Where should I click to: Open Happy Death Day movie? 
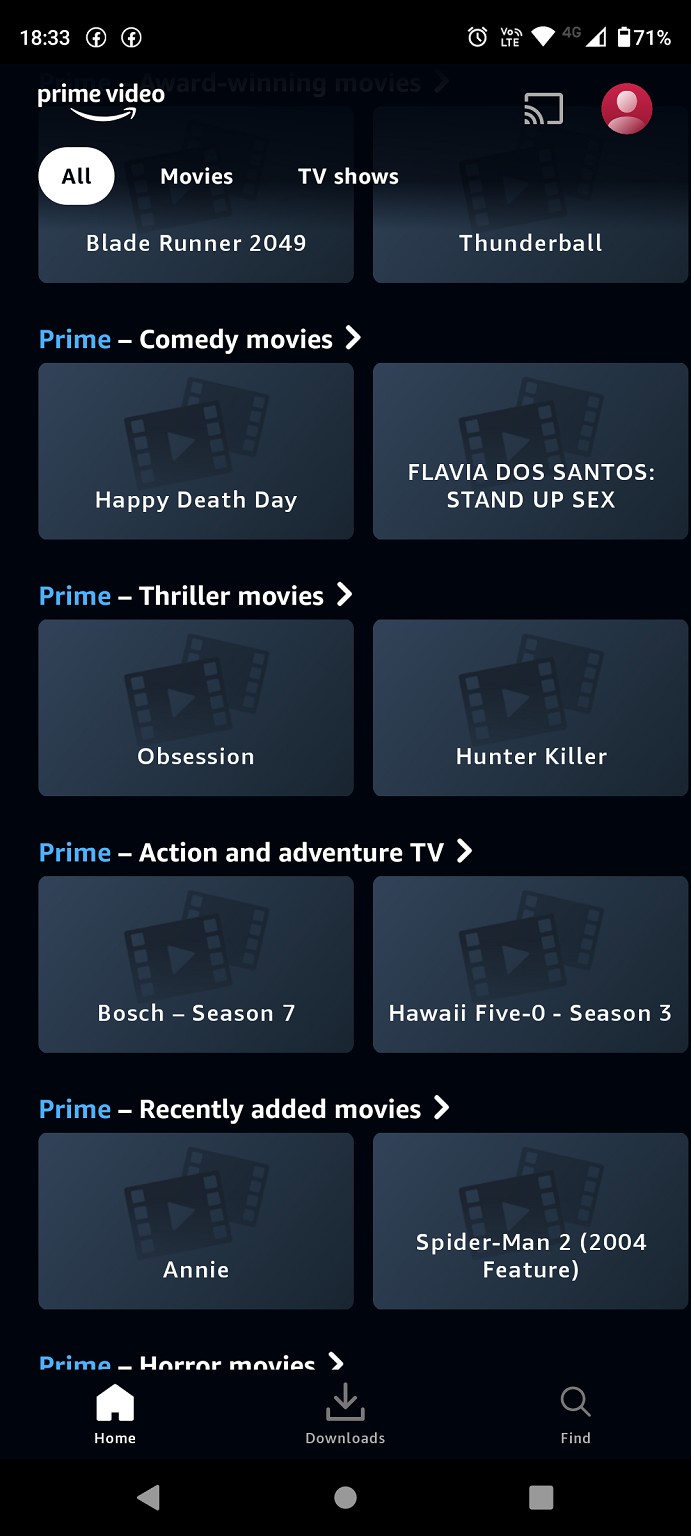click(x=196, y=451)
